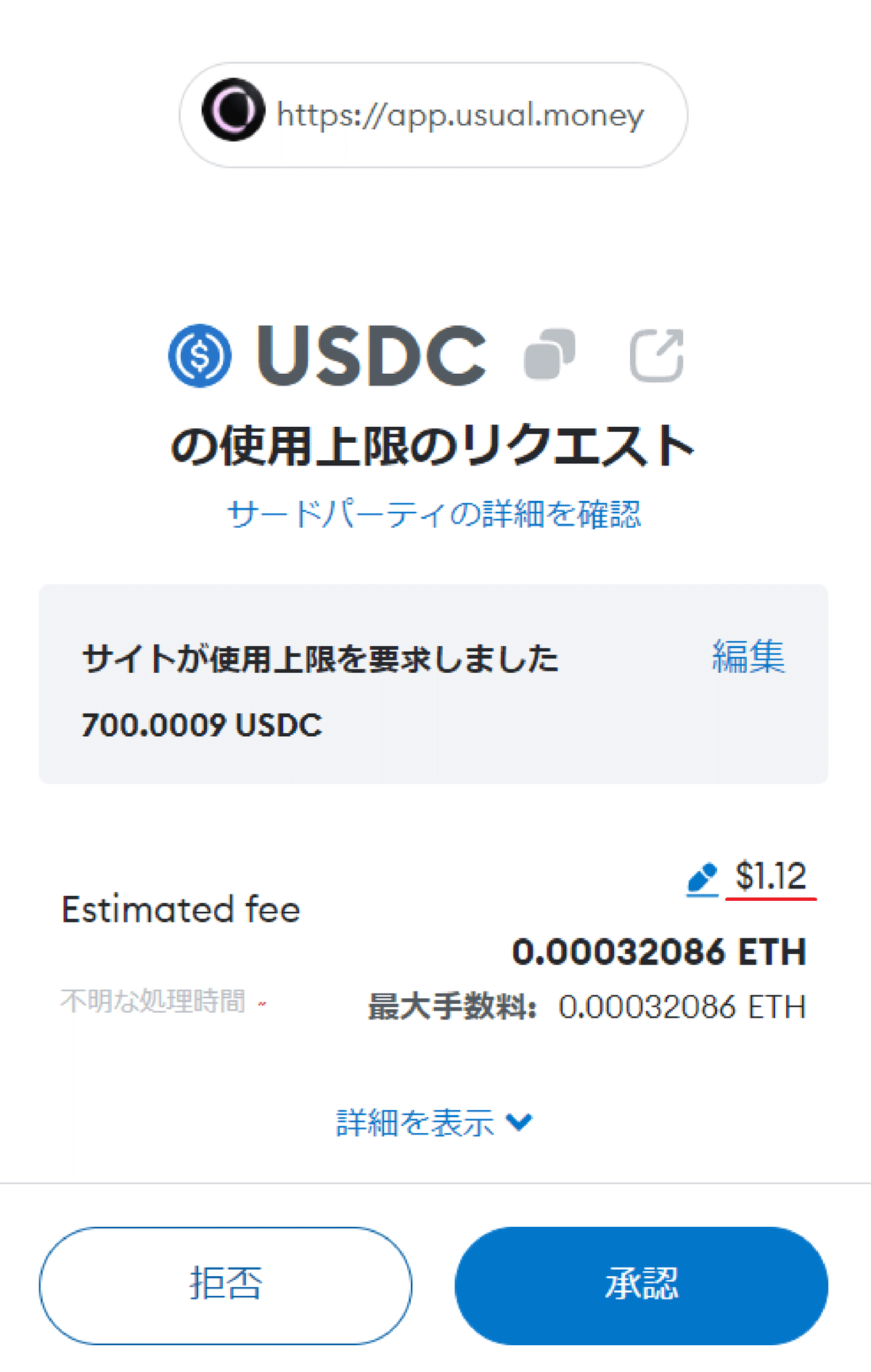
Task: Open サードパーティの詳細を確認 link
Action: (436, 513)
